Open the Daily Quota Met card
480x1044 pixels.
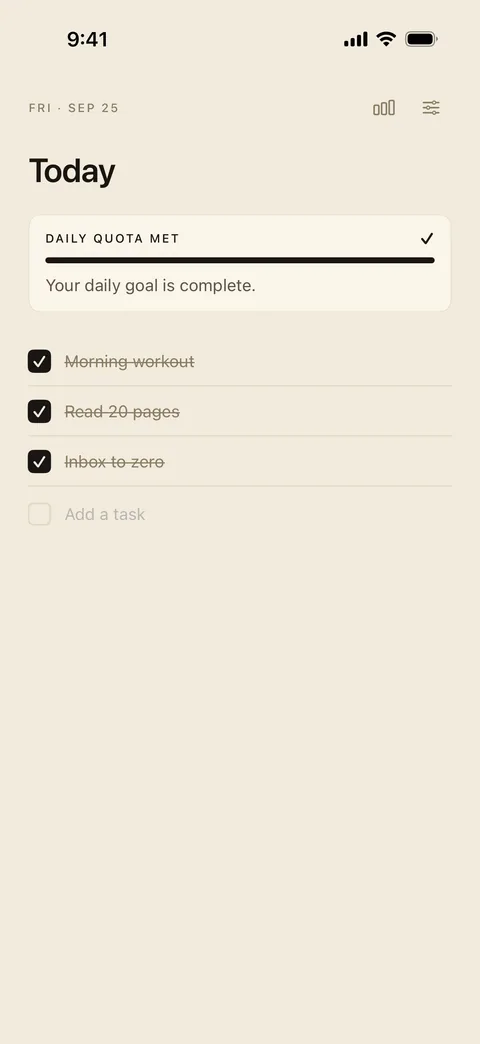(x=240, y=263)
